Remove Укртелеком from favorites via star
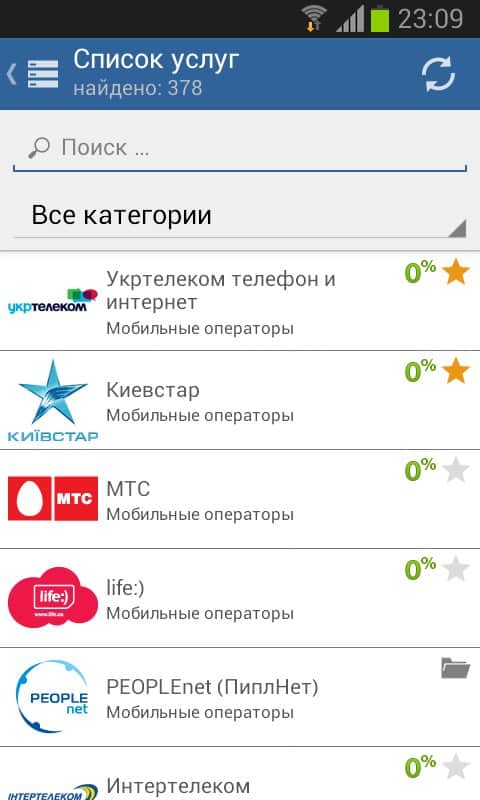This screenshot has width=480, height=800. point(456,271)
